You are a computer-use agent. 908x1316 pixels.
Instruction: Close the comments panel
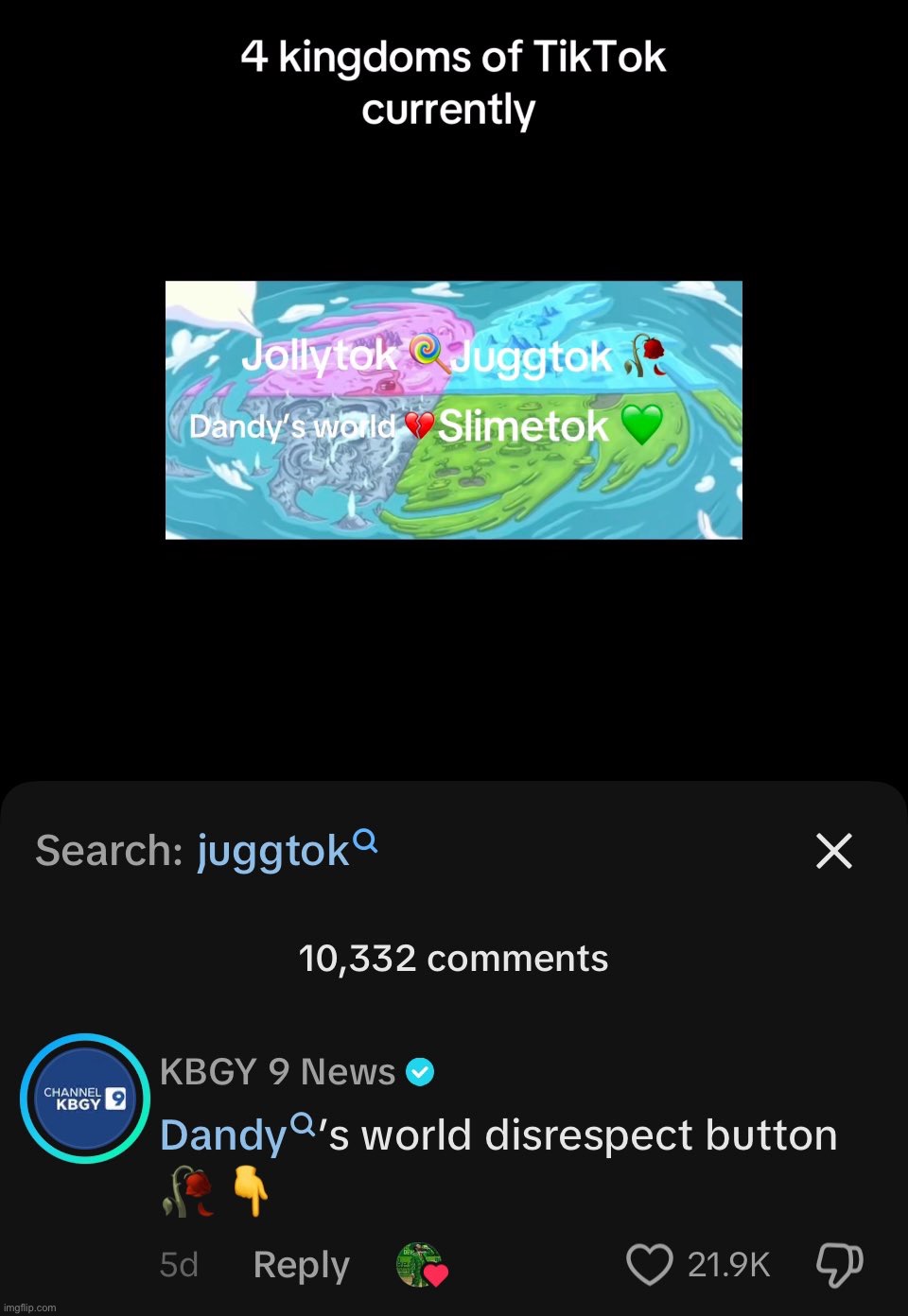pos(833,851)
